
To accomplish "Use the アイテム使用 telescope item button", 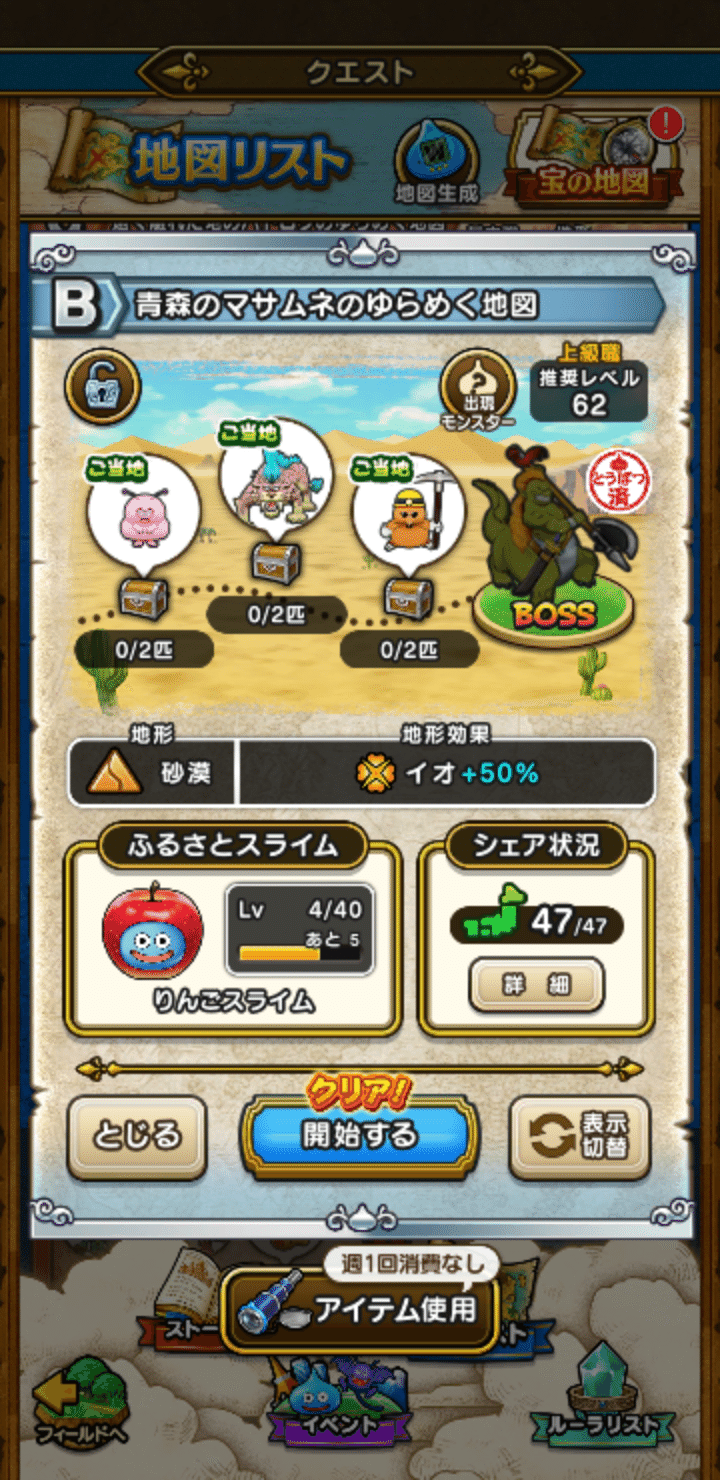I will click(360, 1308).
